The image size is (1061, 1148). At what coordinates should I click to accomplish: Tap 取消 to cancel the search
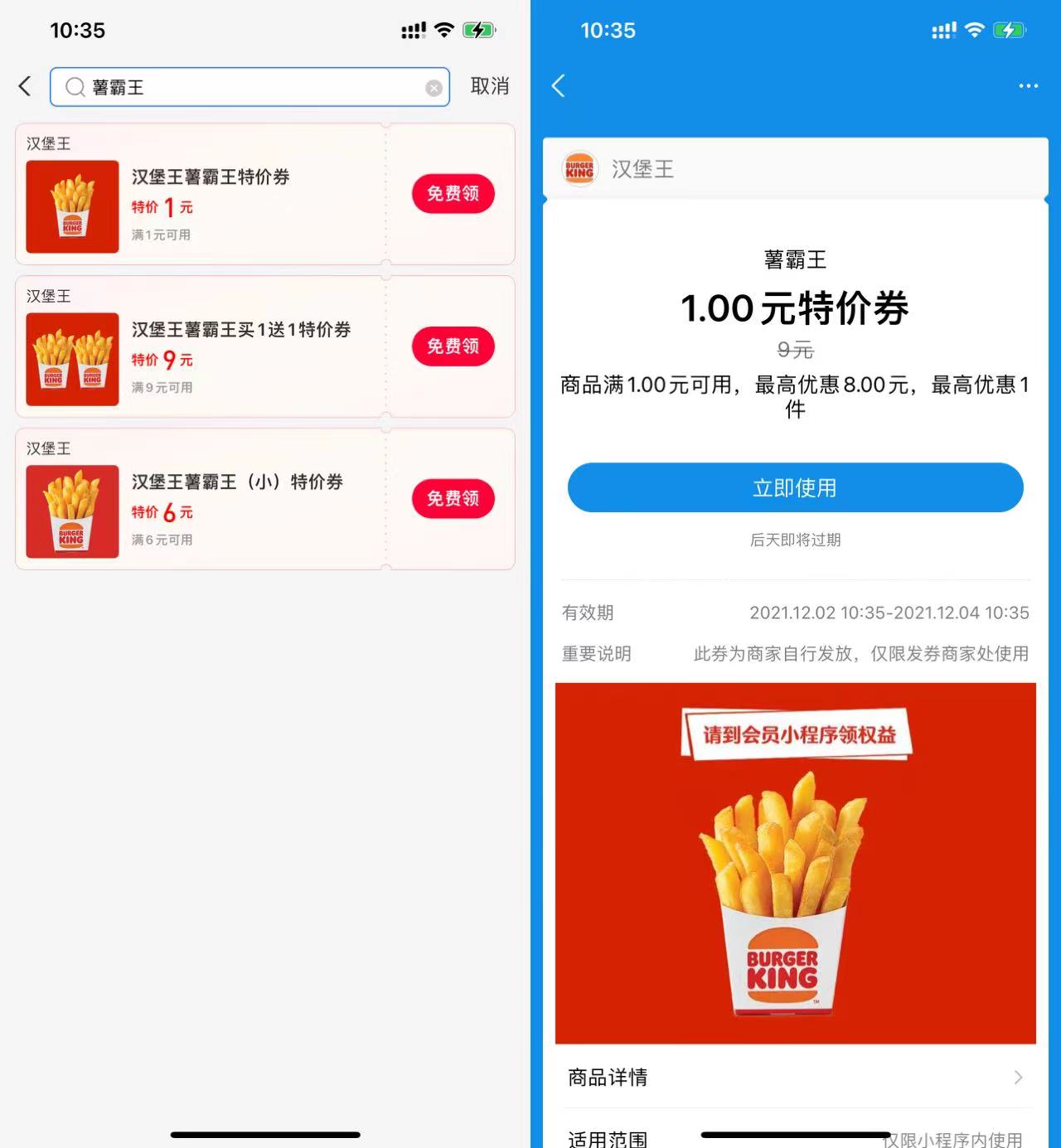tap(489, 86)
